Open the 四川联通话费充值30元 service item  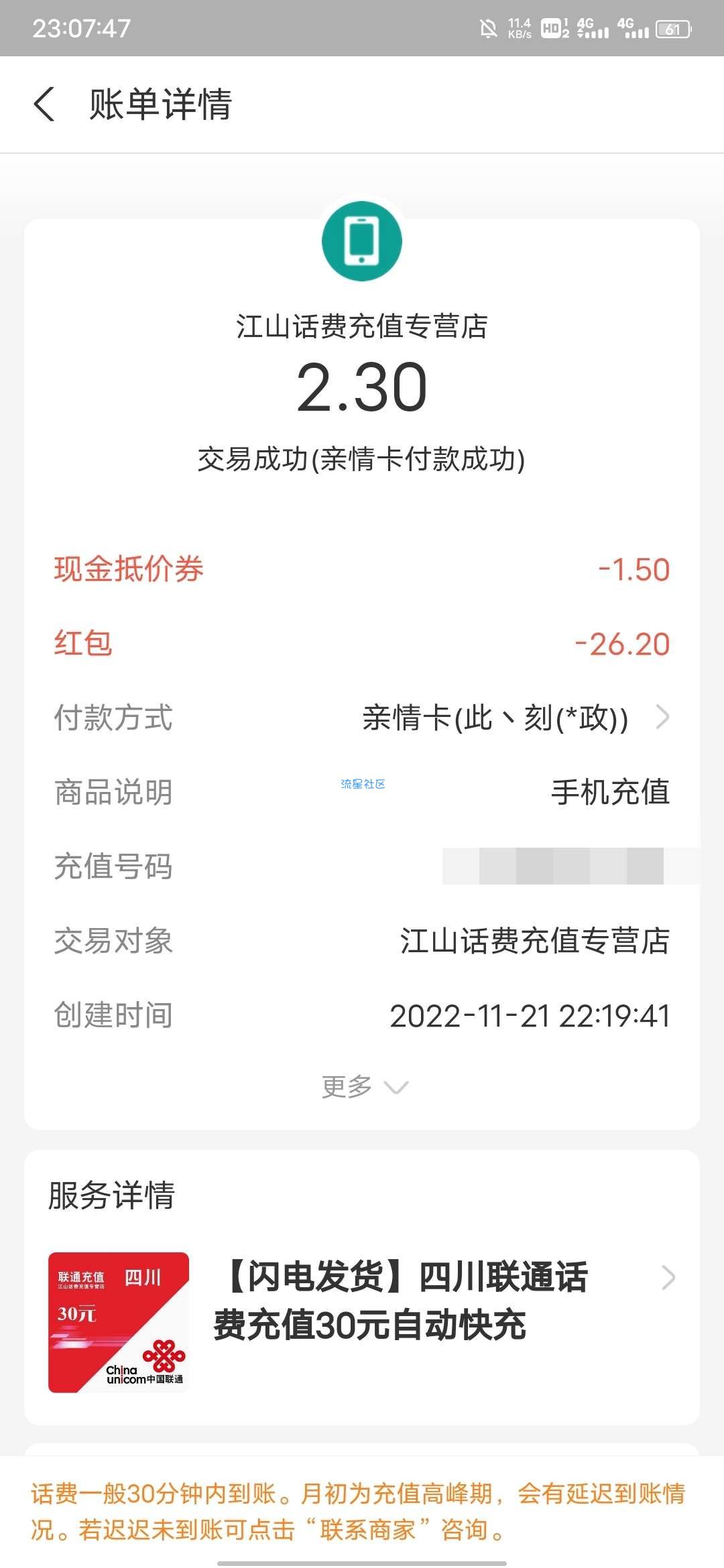[362, 1322]
